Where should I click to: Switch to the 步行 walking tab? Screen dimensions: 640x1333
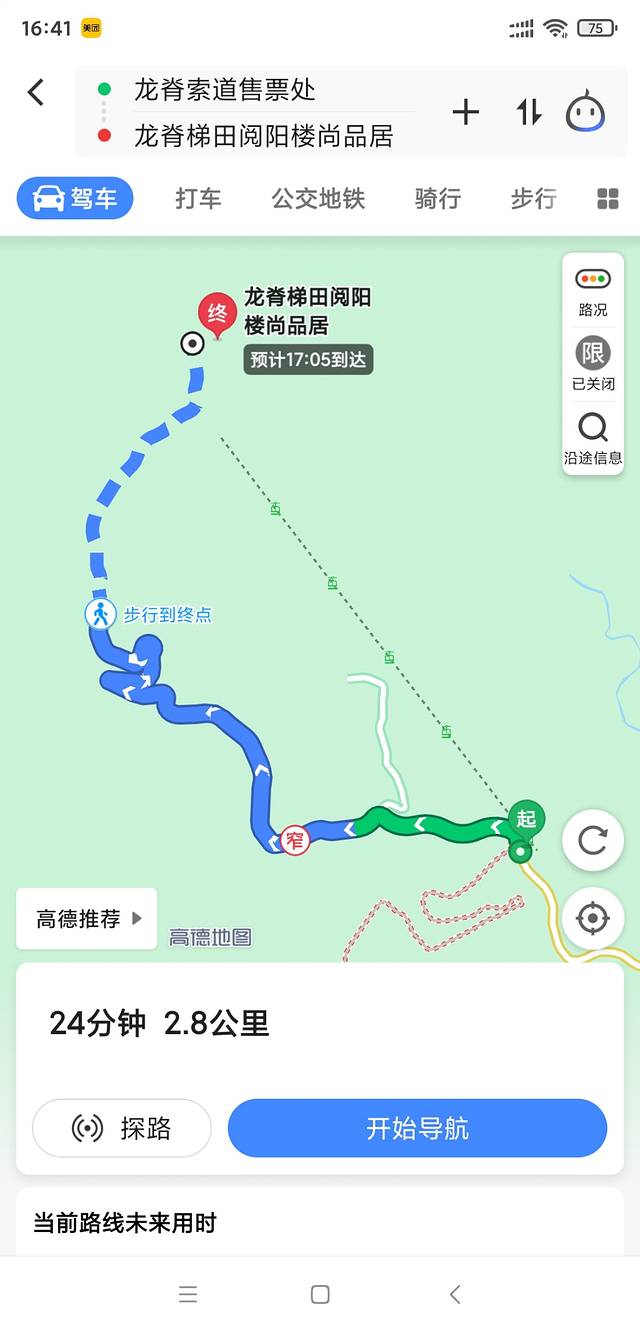pyautogui.click(x=533, y=199)
